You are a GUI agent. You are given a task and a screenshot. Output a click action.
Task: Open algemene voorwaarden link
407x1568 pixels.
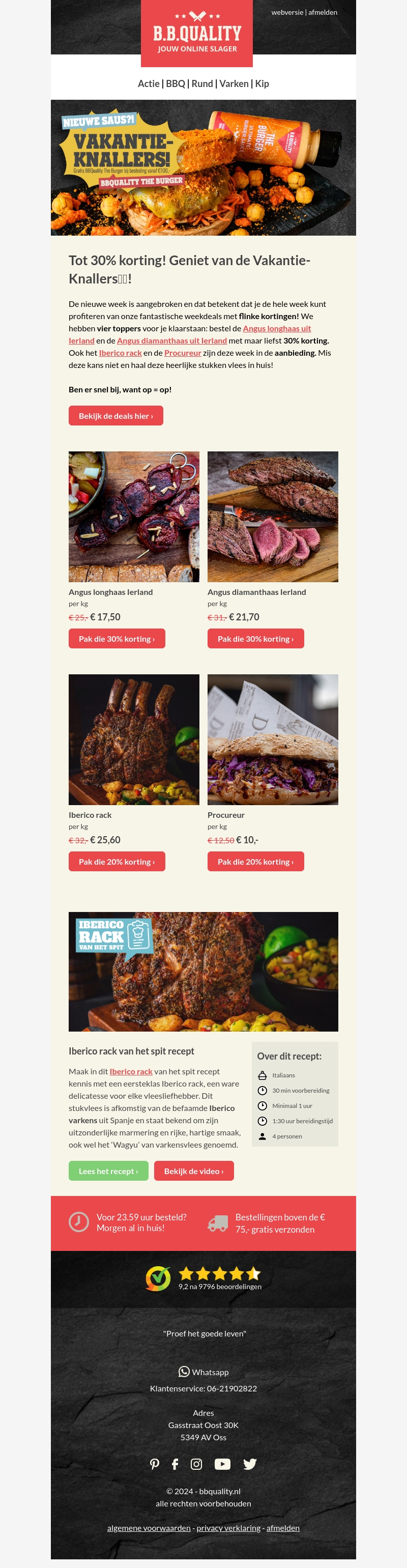click(x=149, y=1528)
